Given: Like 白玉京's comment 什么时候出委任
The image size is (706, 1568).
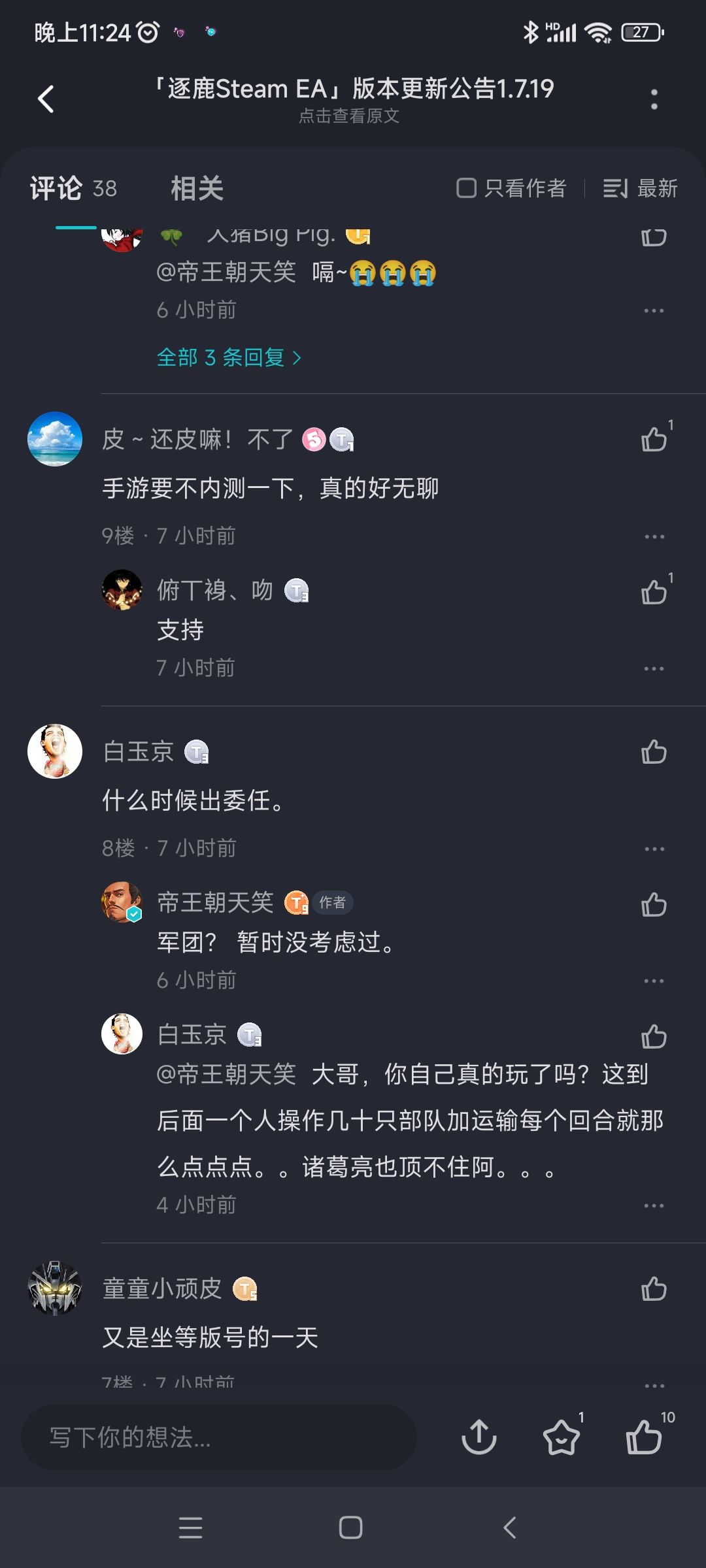Looking at the screenshot, I should (654, 751).
